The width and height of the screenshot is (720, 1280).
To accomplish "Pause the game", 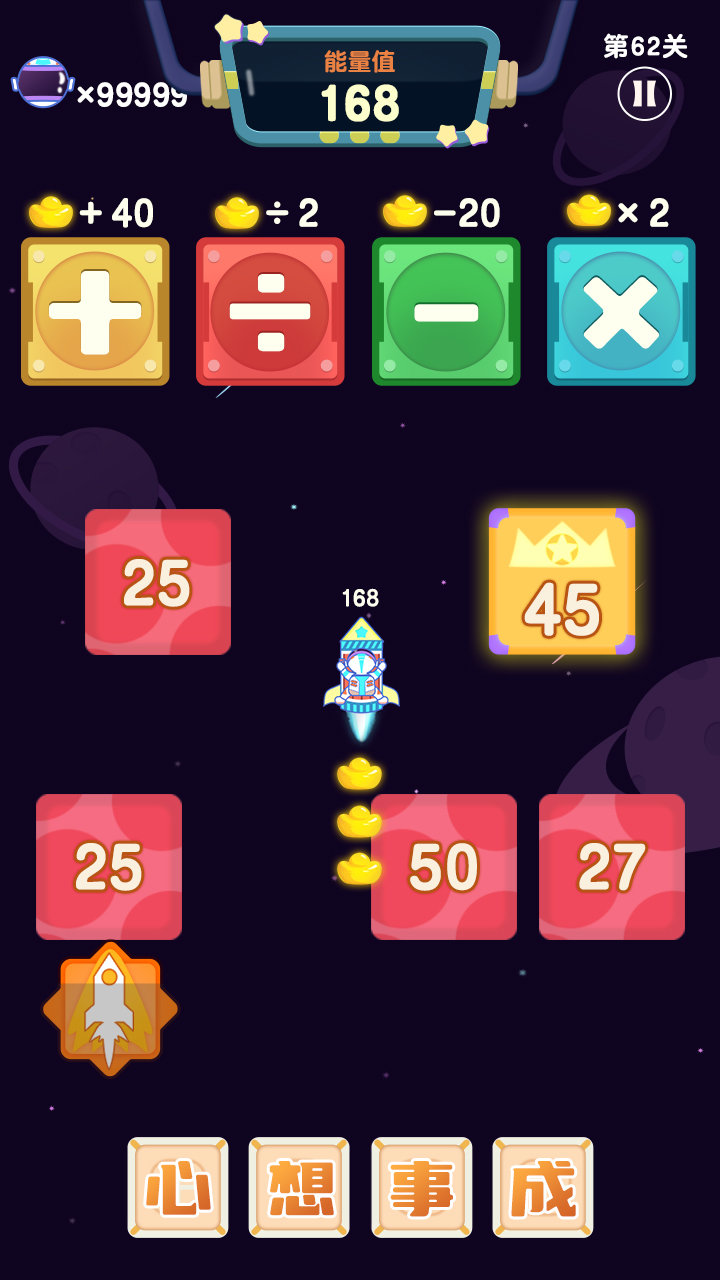I will (x=645, y=94).
